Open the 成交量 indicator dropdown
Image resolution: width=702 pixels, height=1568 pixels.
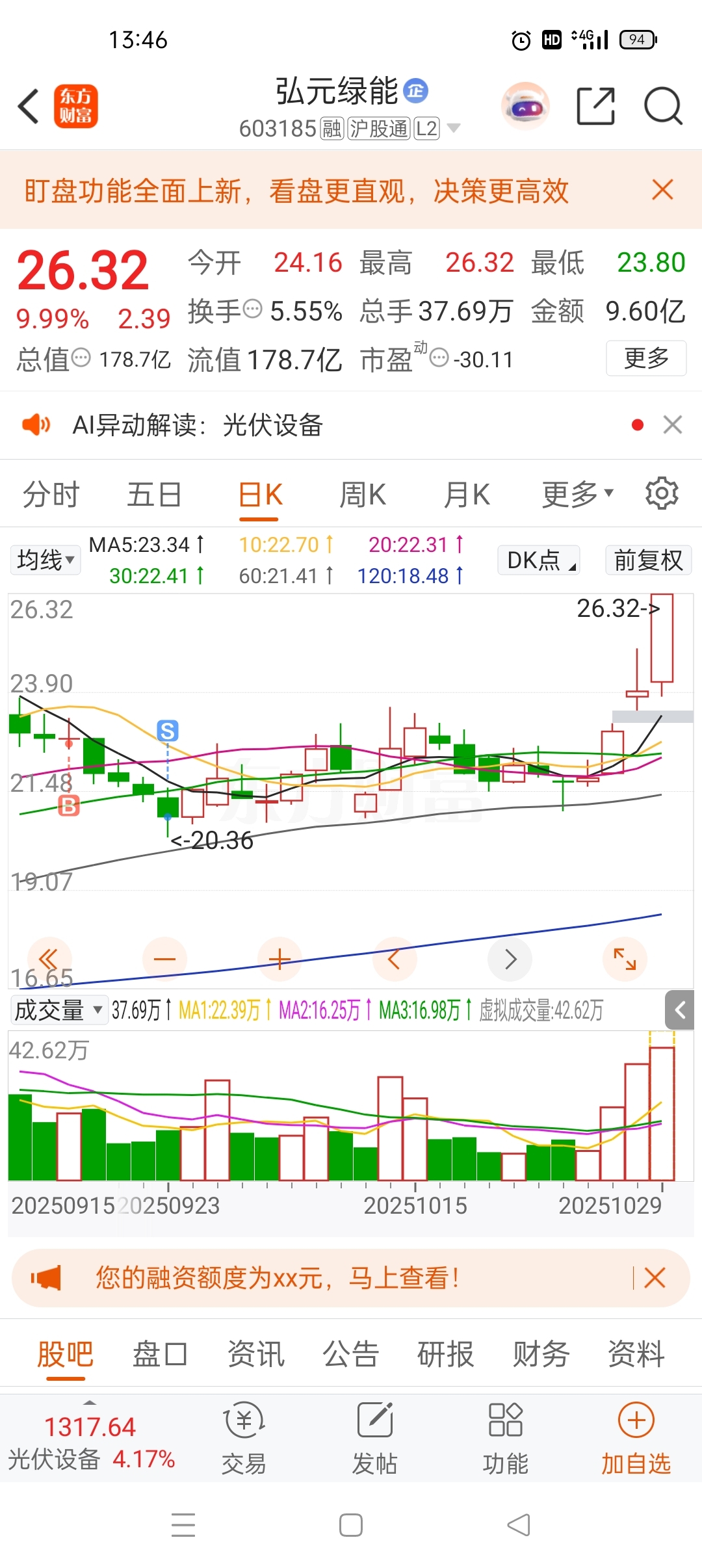pyautogui.click(x=58, y=1010)
